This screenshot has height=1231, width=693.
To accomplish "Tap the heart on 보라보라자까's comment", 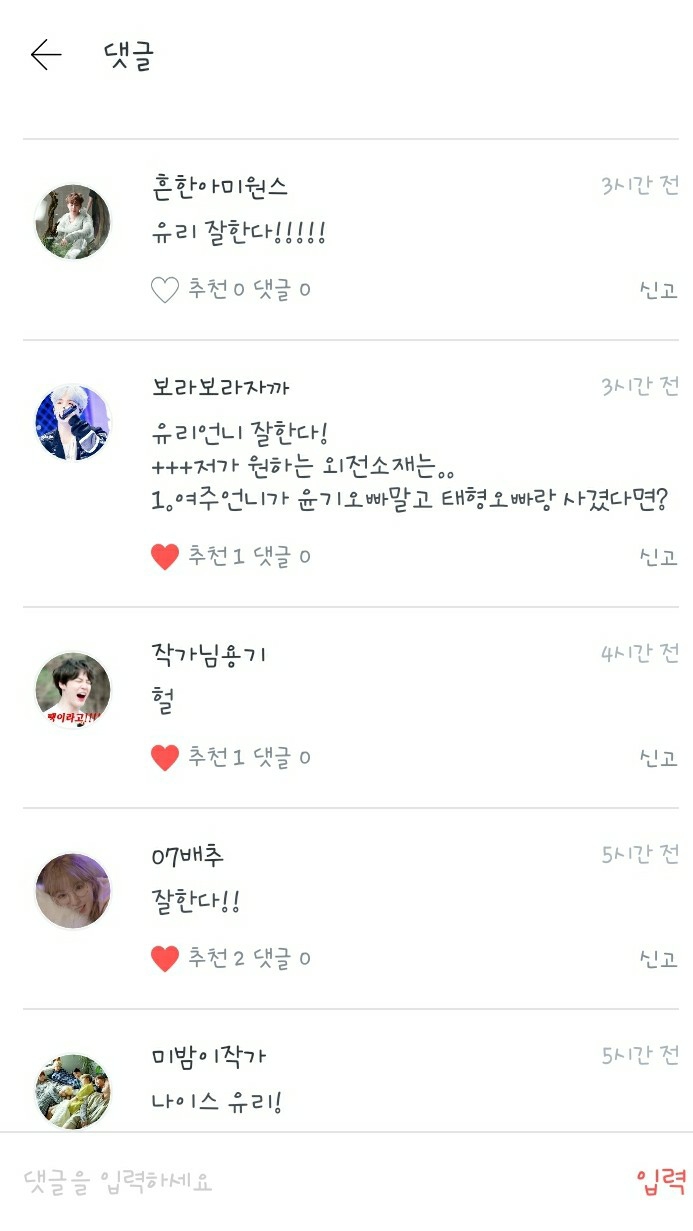I will [164, 557].
